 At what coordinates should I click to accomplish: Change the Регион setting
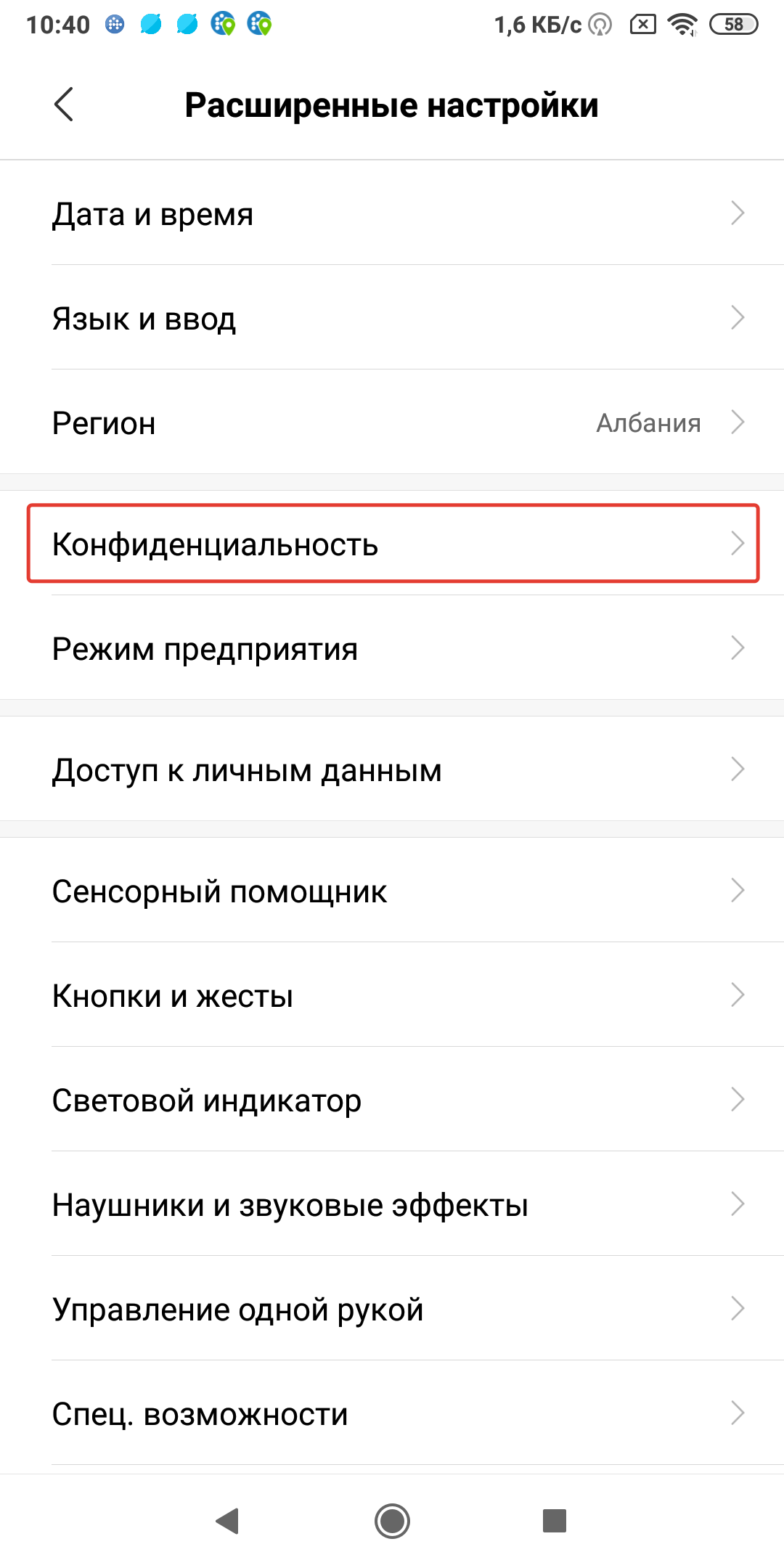pyautogui.click(x=392, y=422)
